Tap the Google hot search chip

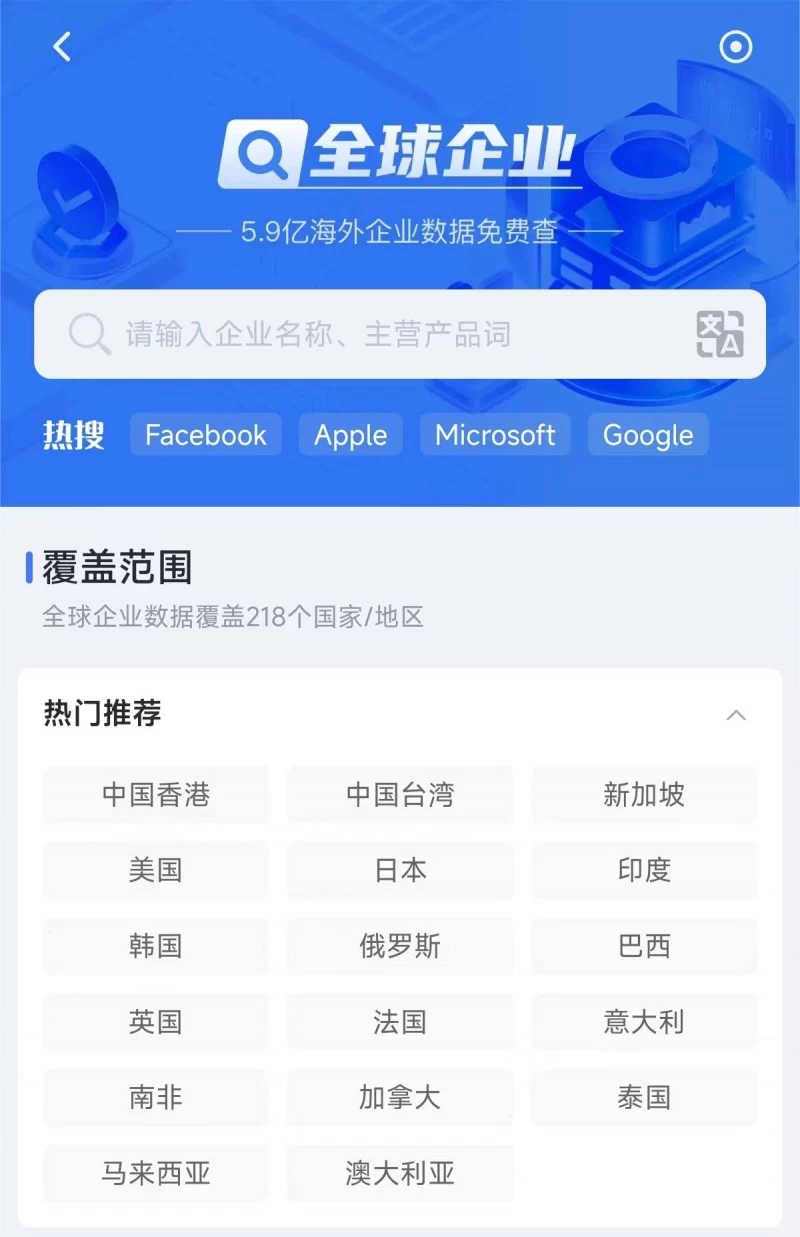648,435
